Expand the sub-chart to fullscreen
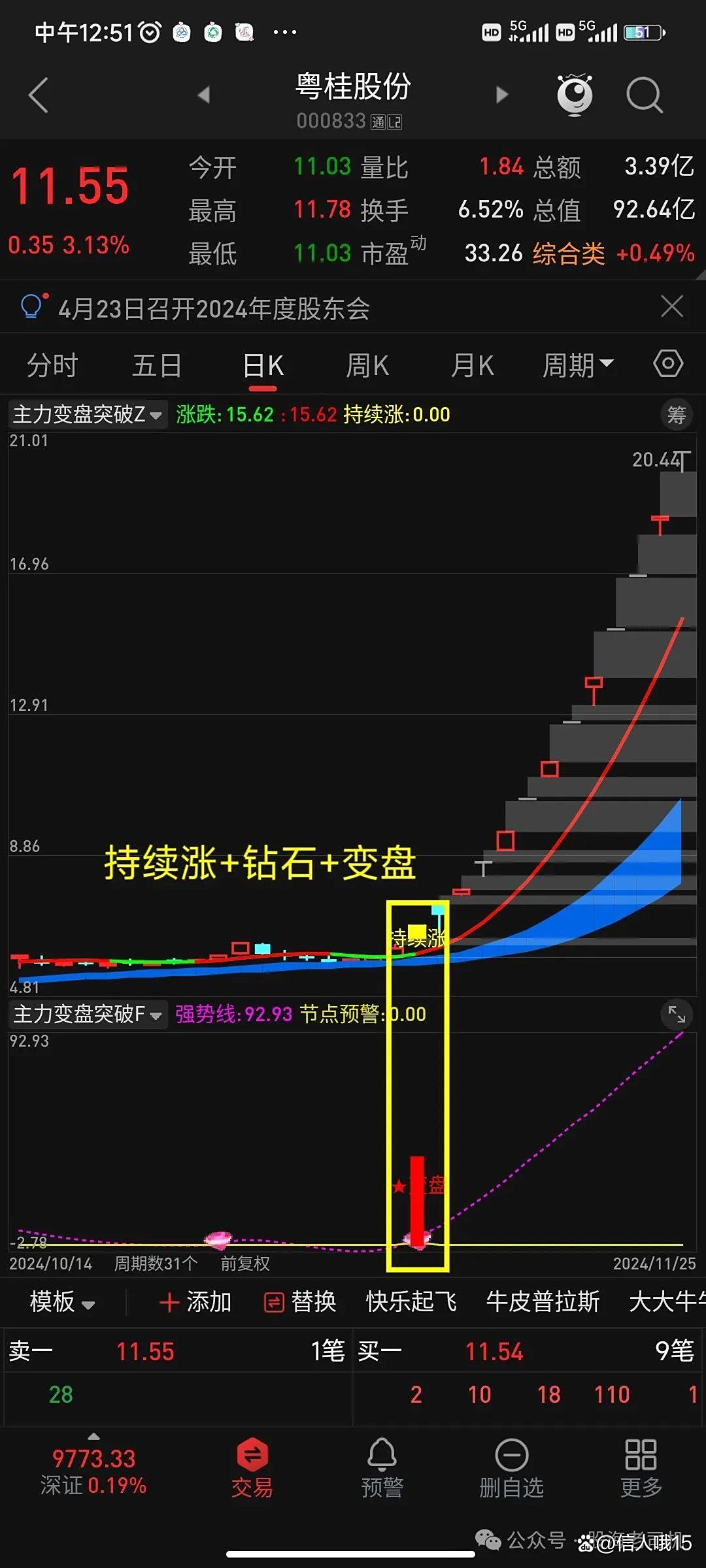This screenshot has width=706, height=1568. 677,1015
